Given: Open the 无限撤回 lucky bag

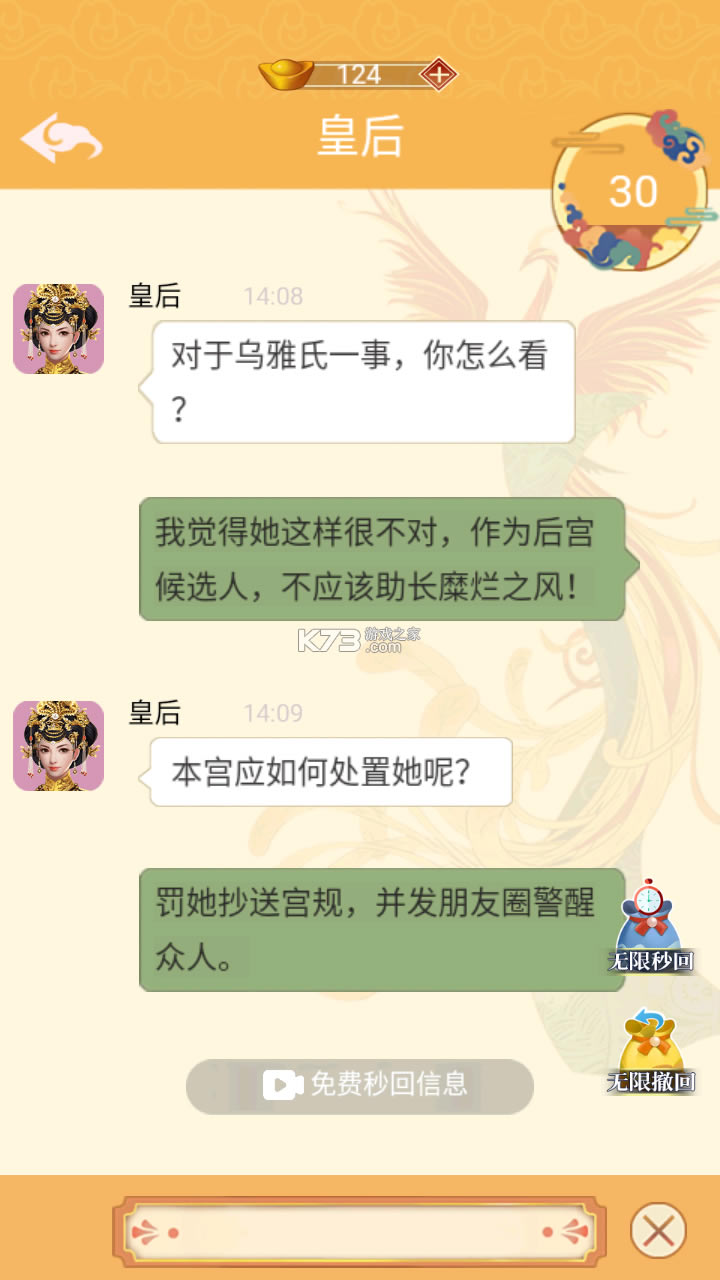Looking at the screenshot, I should pyautogui.click(x=649, y=1050).
